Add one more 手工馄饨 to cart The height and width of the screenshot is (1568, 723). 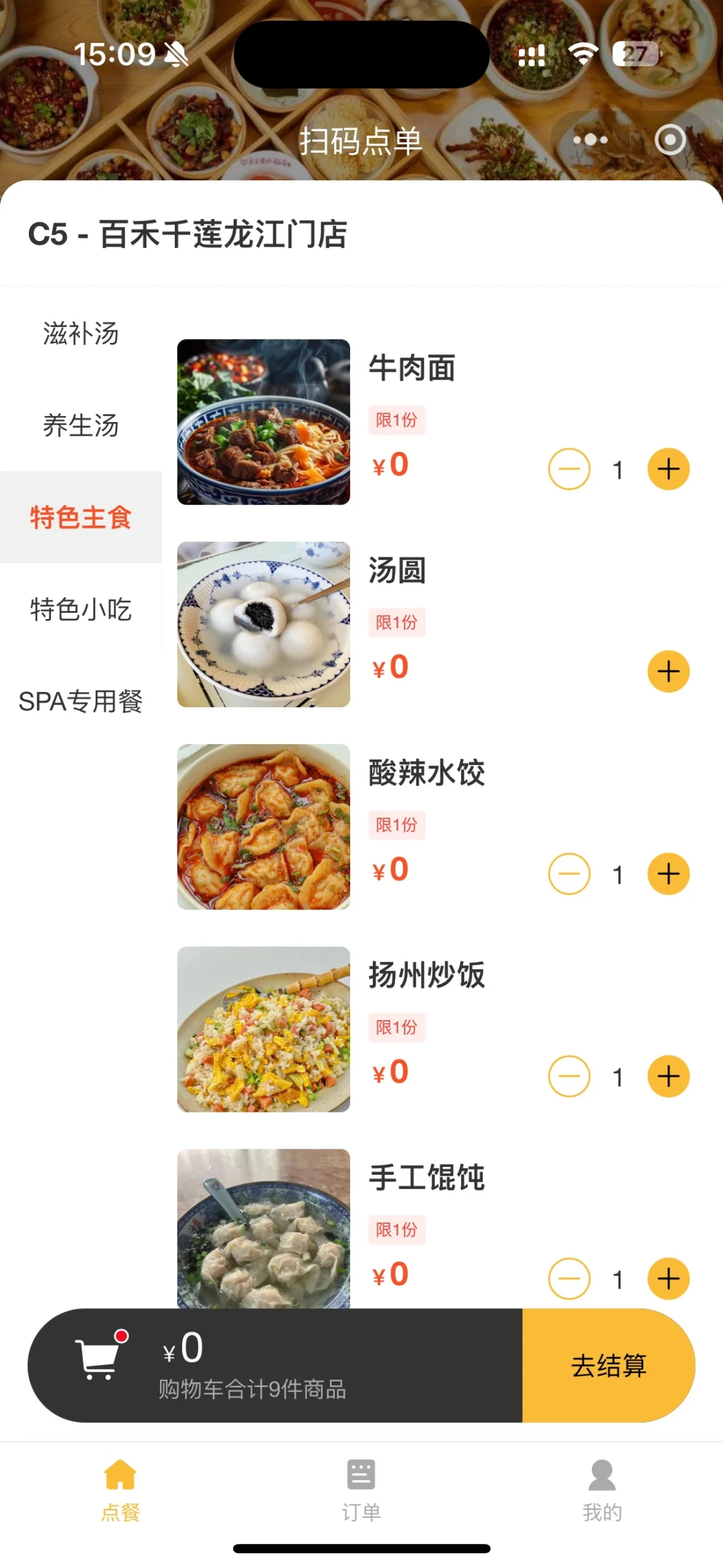click(x=667, y=1278)
